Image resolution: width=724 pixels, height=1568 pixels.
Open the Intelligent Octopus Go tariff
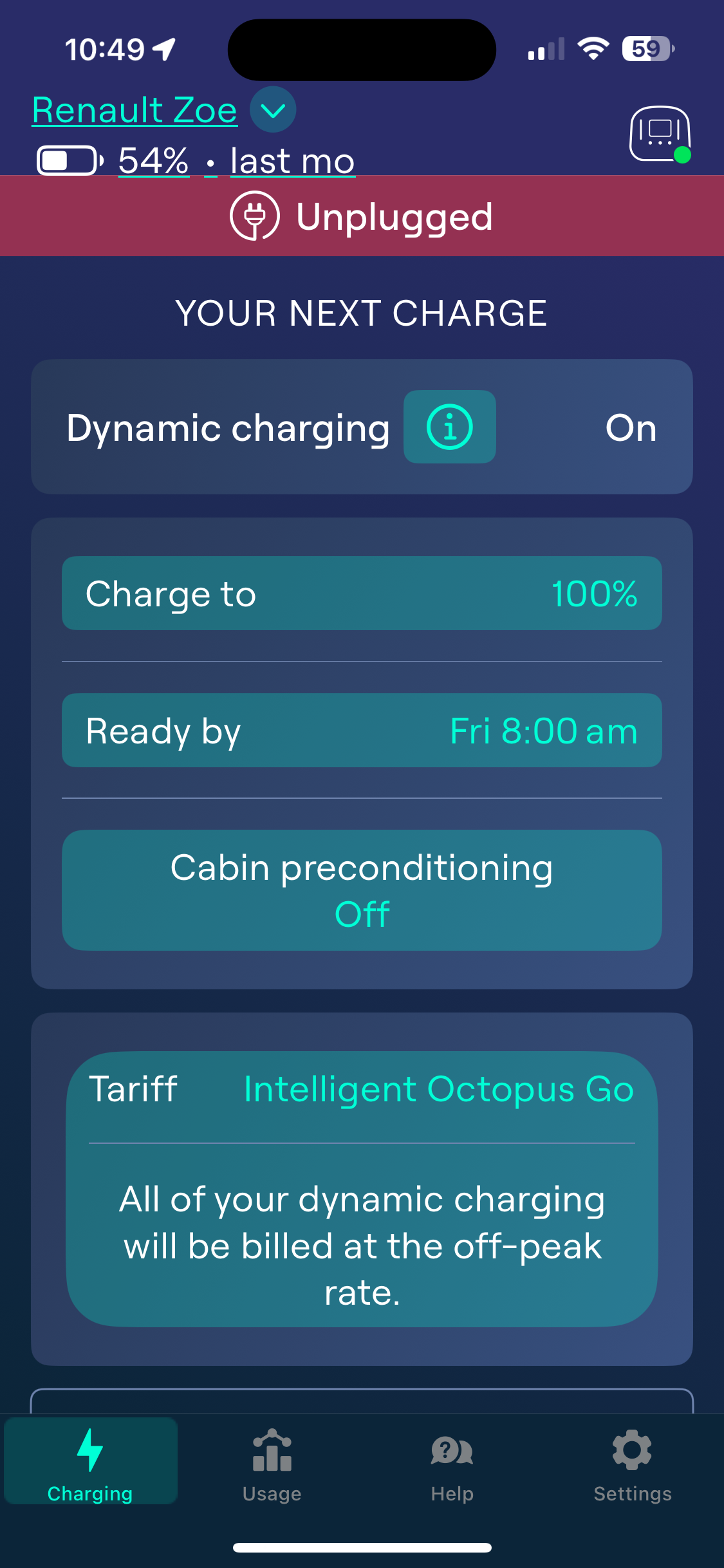point(438,1090)
